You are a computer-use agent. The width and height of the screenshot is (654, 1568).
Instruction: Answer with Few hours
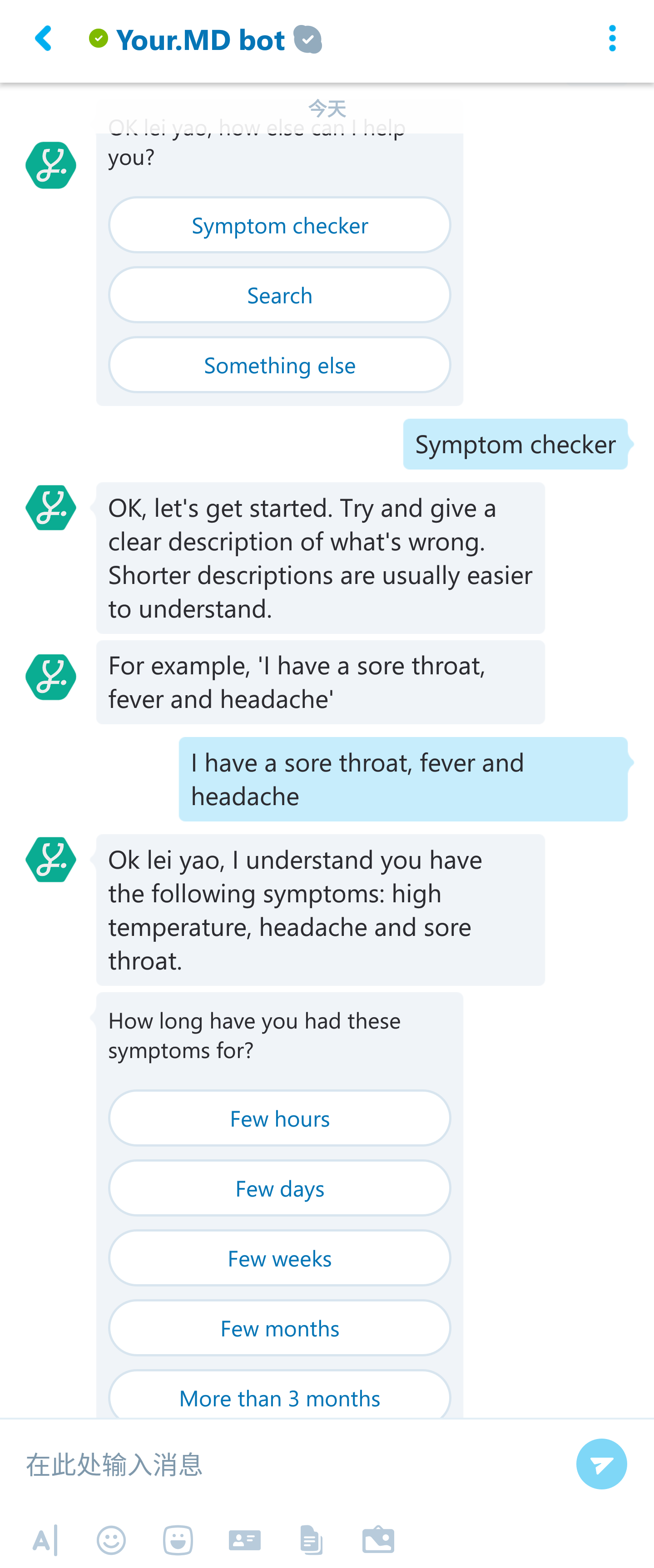(x=279, y=1118)
